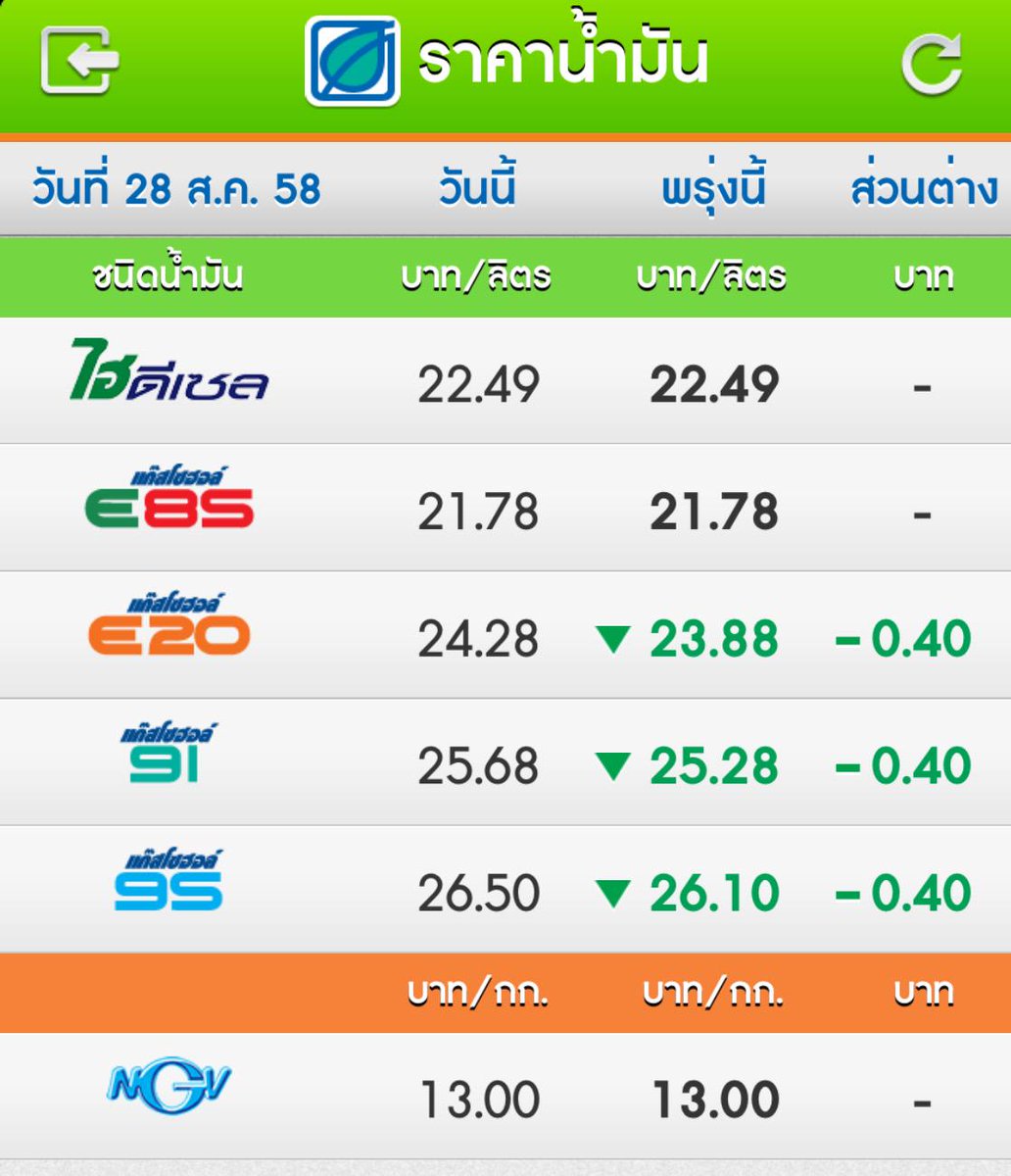The width and height of the screenshot is (1011, 1176).
Task: Refresh the oil prices
Action: [x=932, y=64]
